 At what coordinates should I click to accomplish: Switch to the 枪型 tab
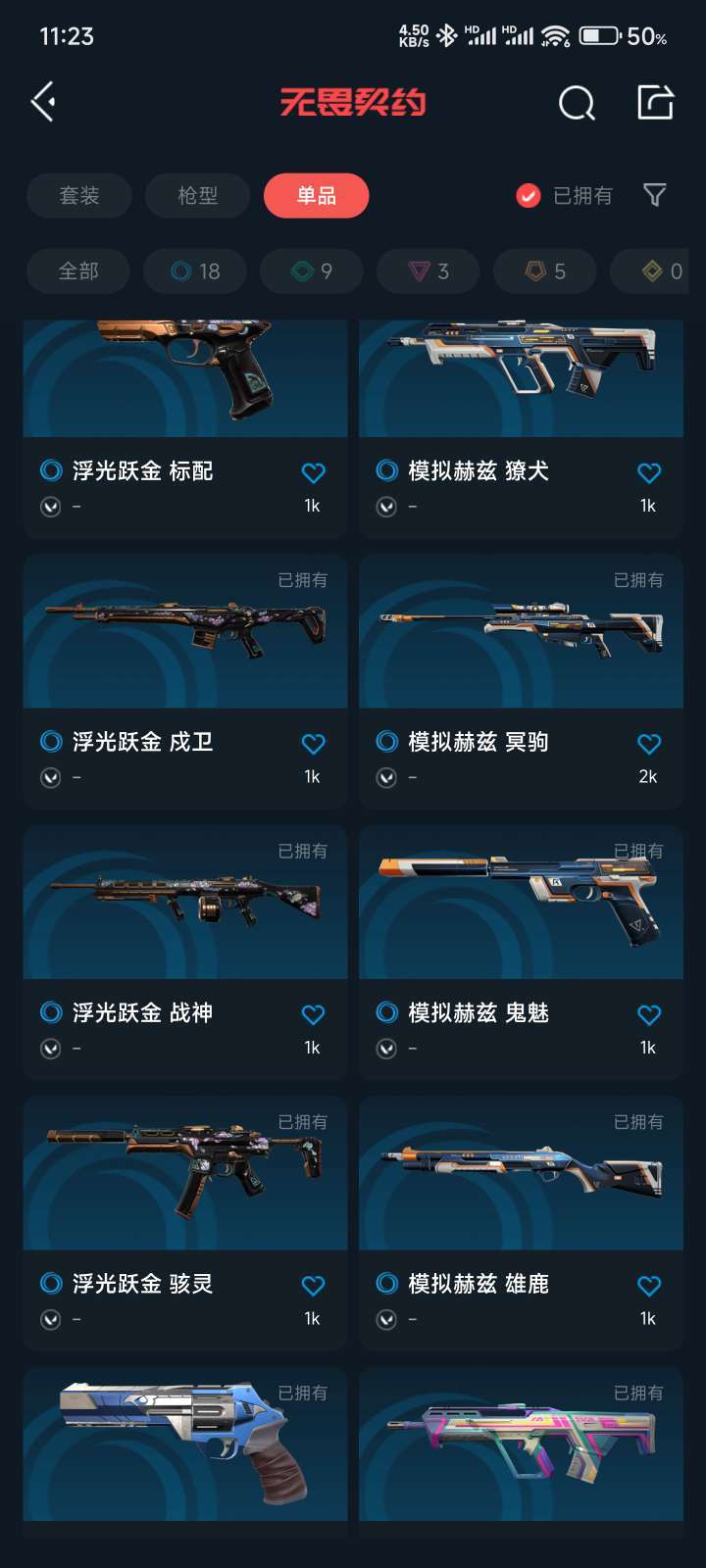tap(197, 196)
